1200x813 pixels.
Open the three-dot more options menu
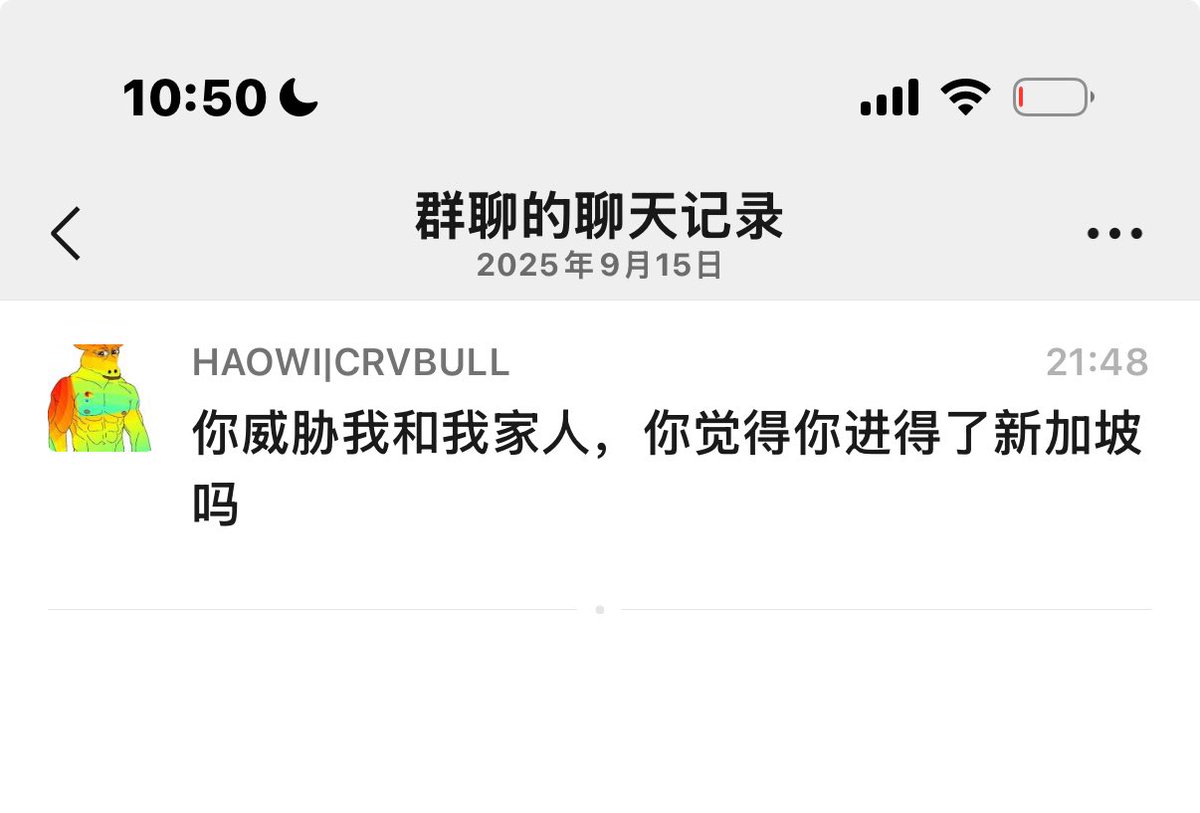click(1114, 234)
